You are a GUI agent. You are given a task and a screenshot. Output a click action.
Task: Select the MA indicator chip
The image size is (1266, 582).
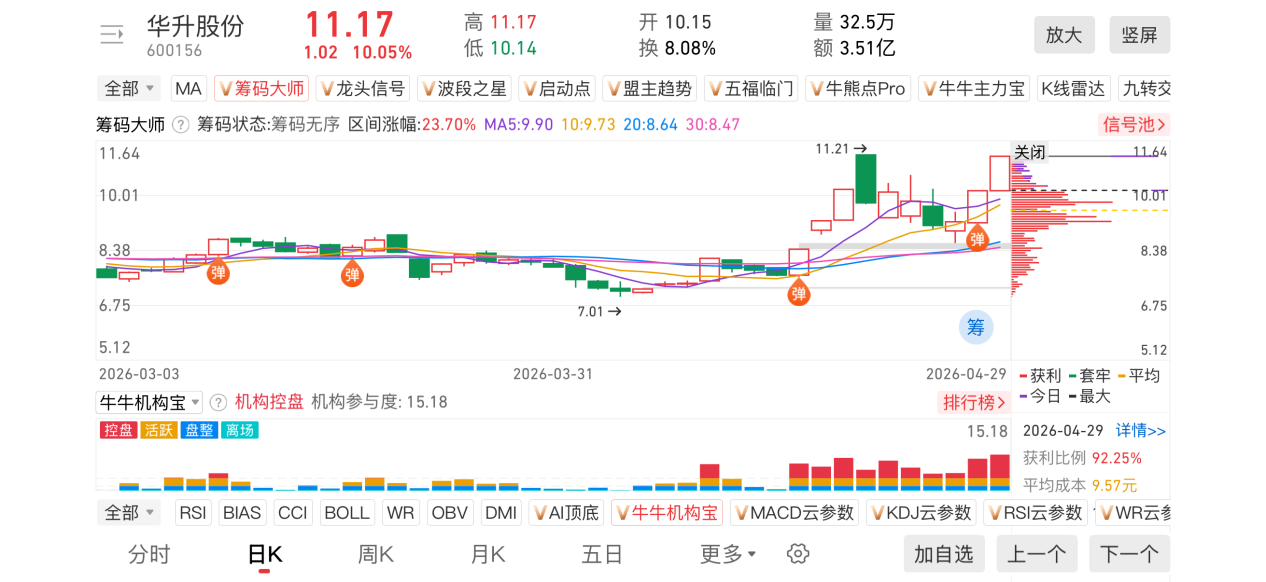pos(188,89)
